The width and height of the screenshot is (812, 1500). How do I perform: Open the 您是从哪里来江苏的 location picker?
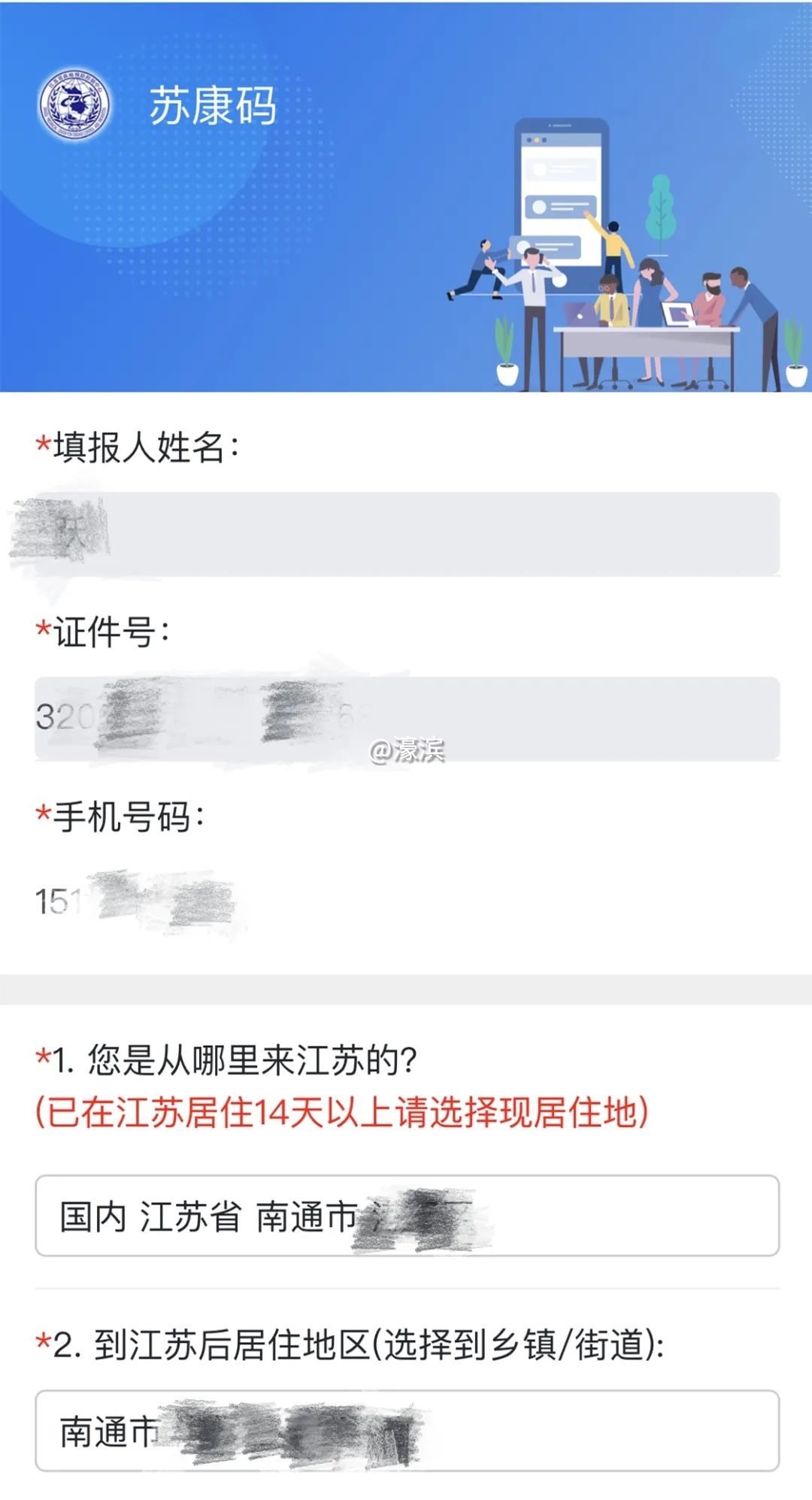click(406, 1216)
